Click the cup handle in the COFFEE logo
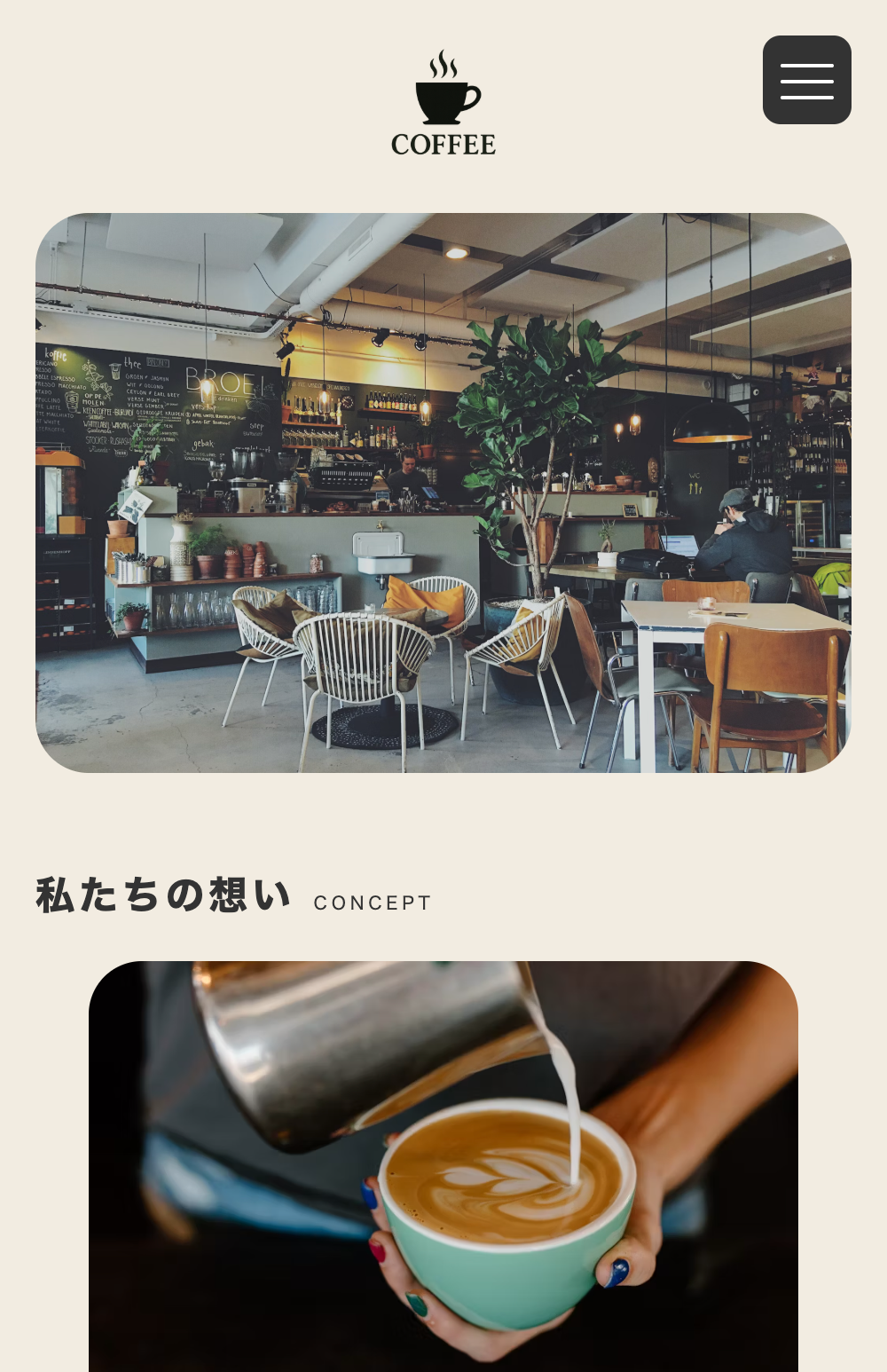The image size is (887, 1372). click(473, 98)
